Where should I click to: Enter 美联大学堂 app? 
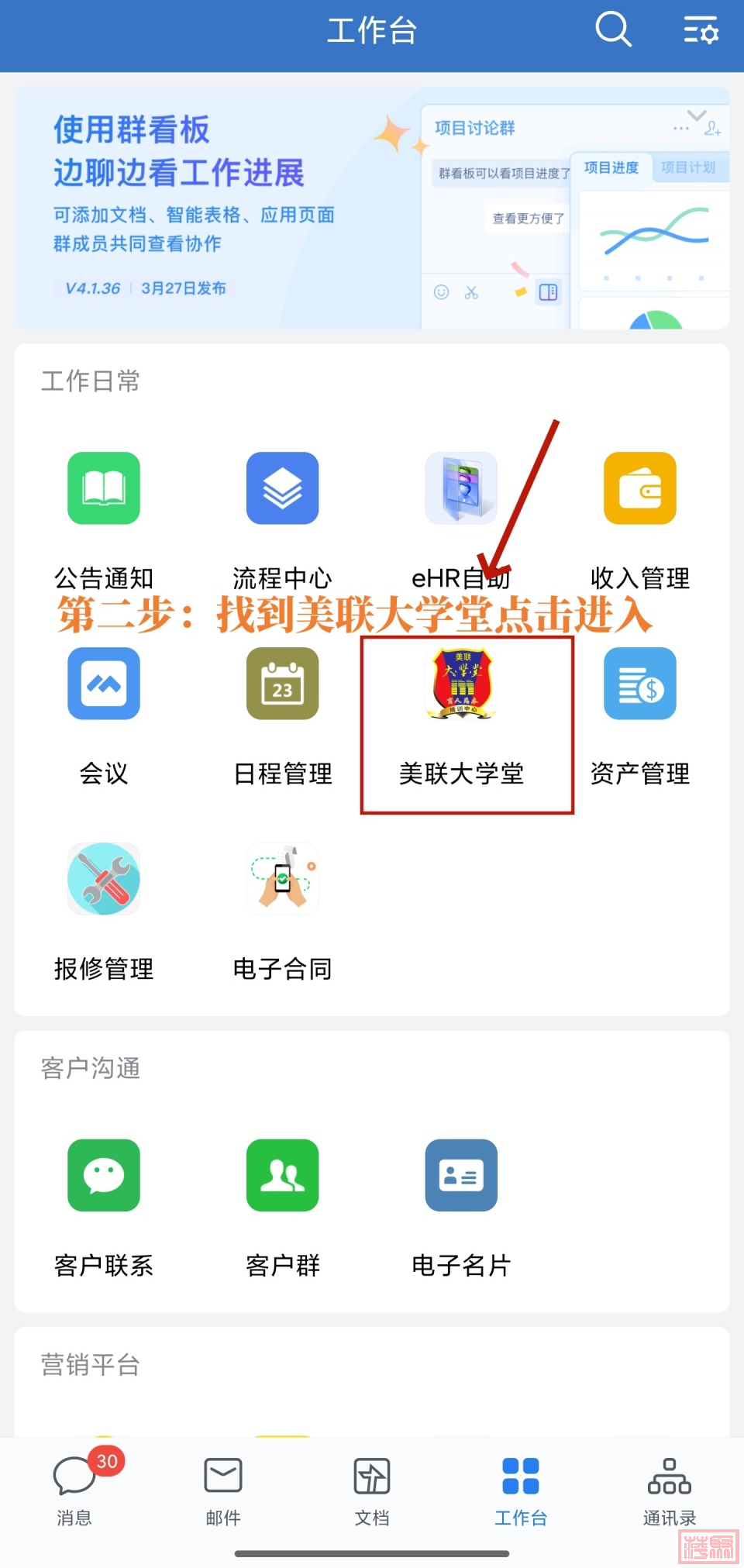[x=462, y=684]
